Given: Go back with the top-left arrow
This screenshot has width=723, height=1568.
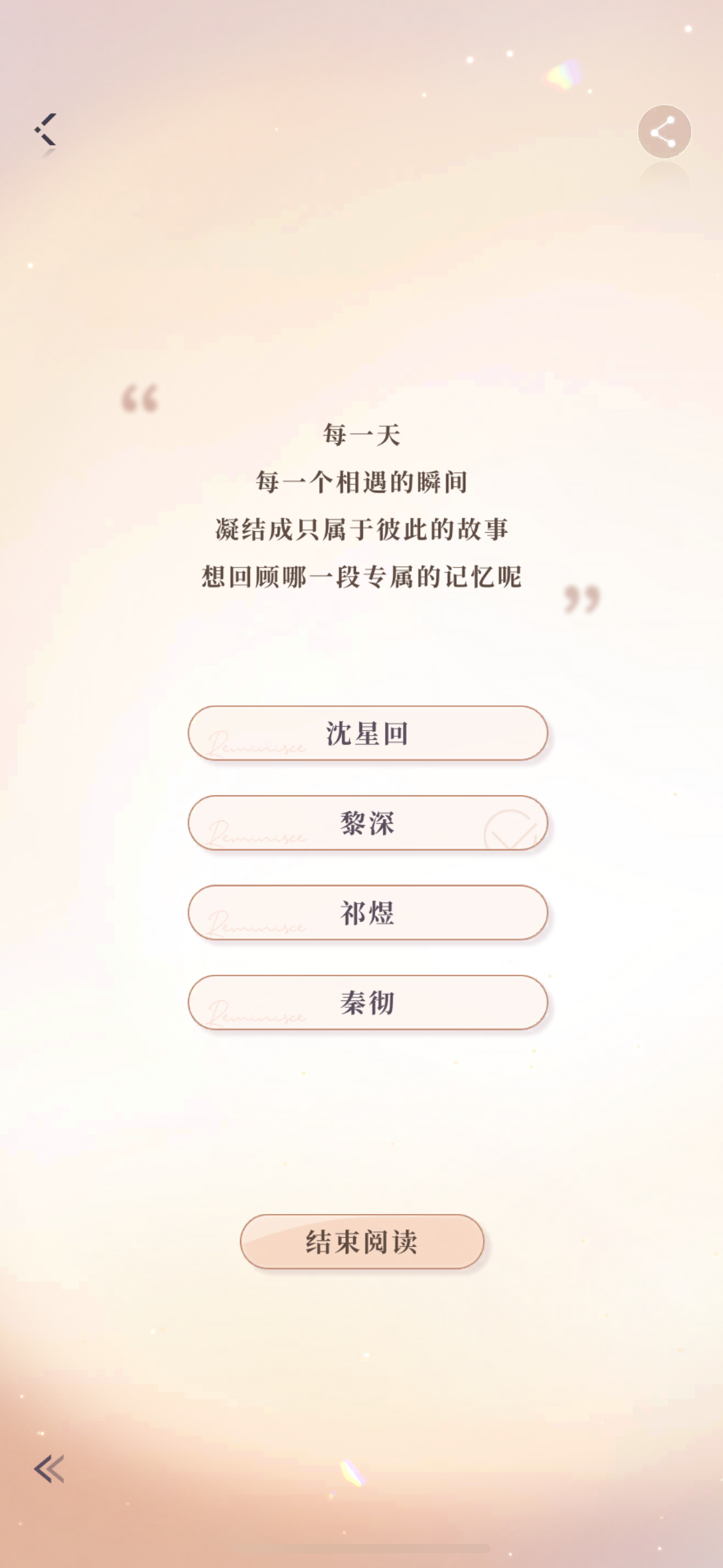Looking at the screenshot, I should (x=46, y=129).
